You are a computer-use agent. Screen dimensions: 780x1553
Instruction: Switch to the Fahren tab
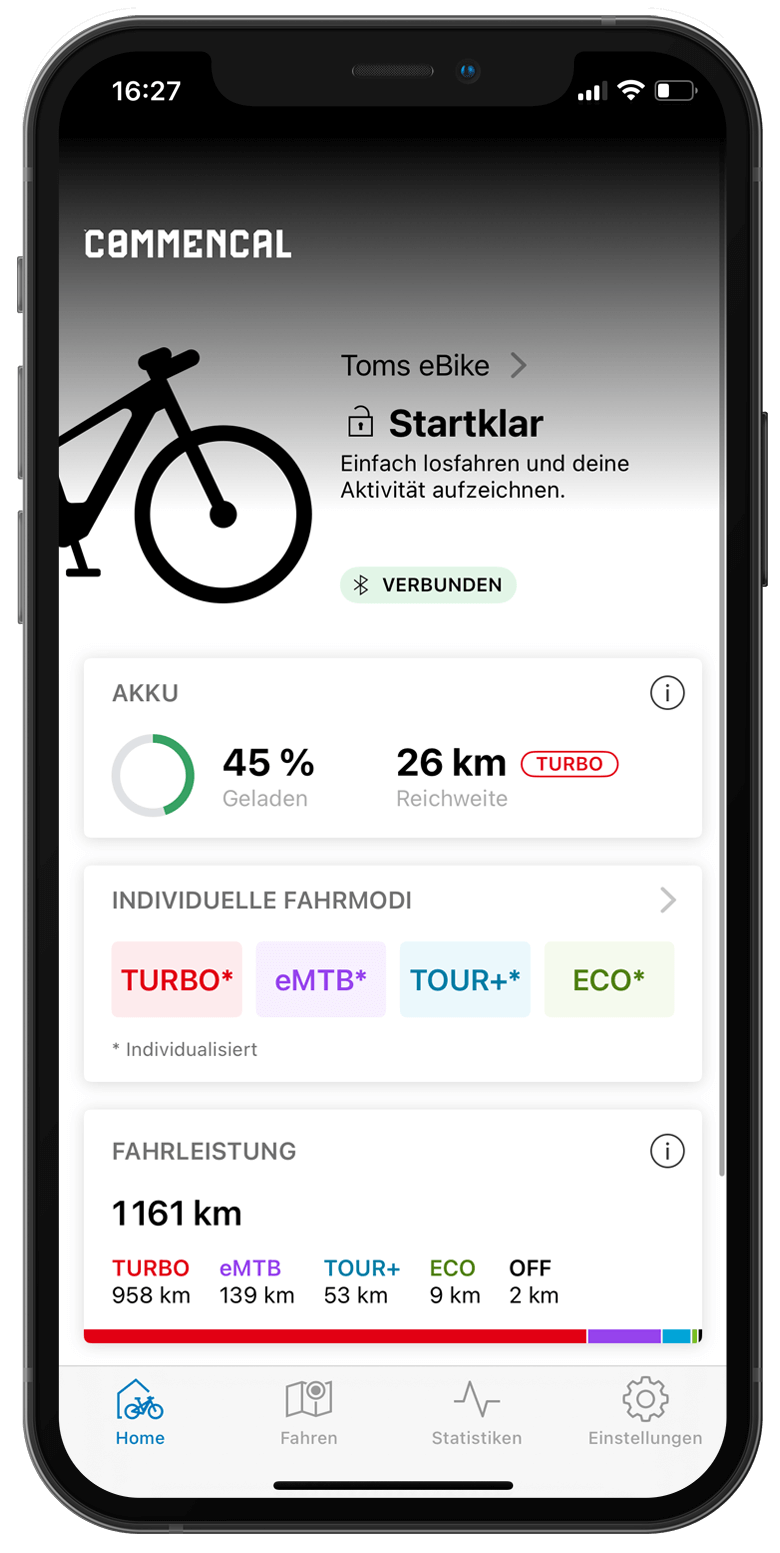tap(309, 1412)
